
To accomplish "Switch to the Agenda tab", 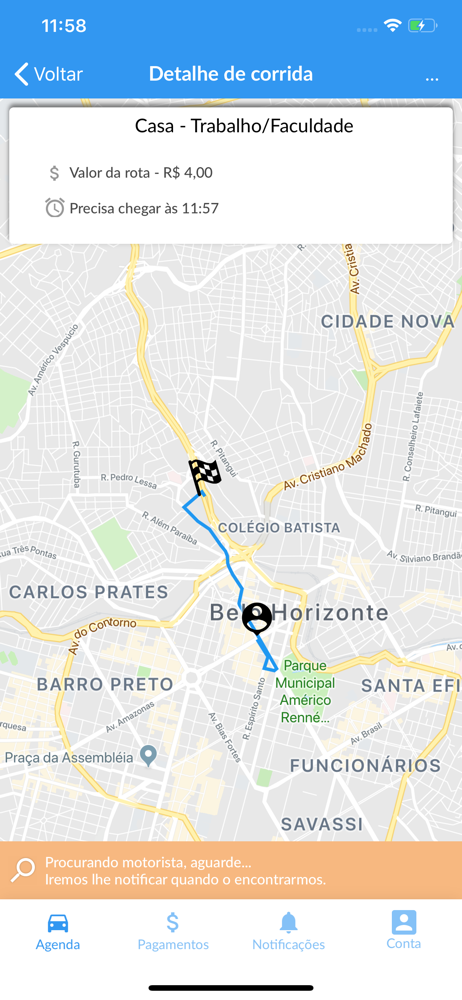I will (x=58, y=931).
